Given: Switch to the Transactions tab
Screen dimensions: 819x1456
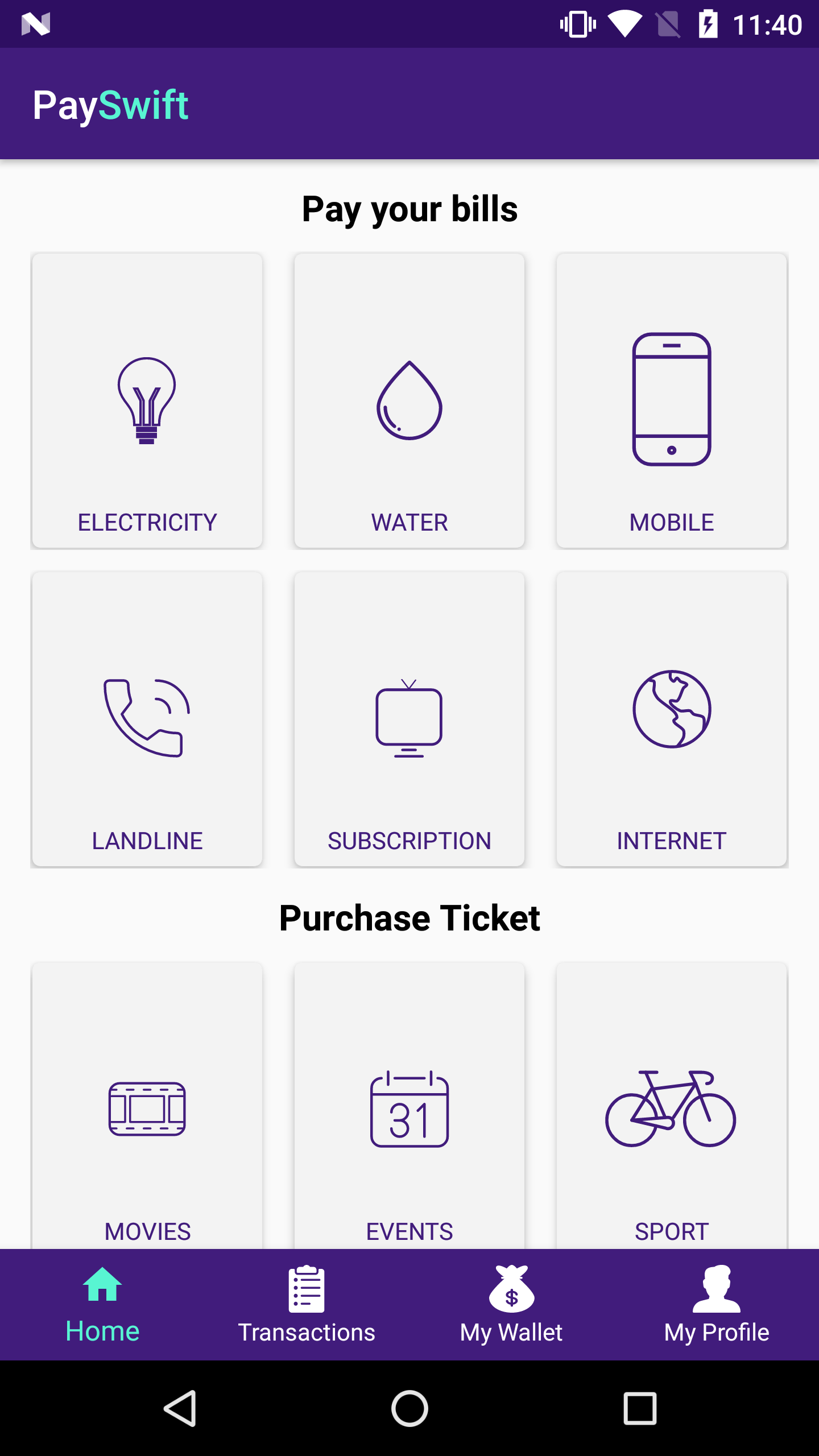Looking at the screenshot, I should (307, 1305).
